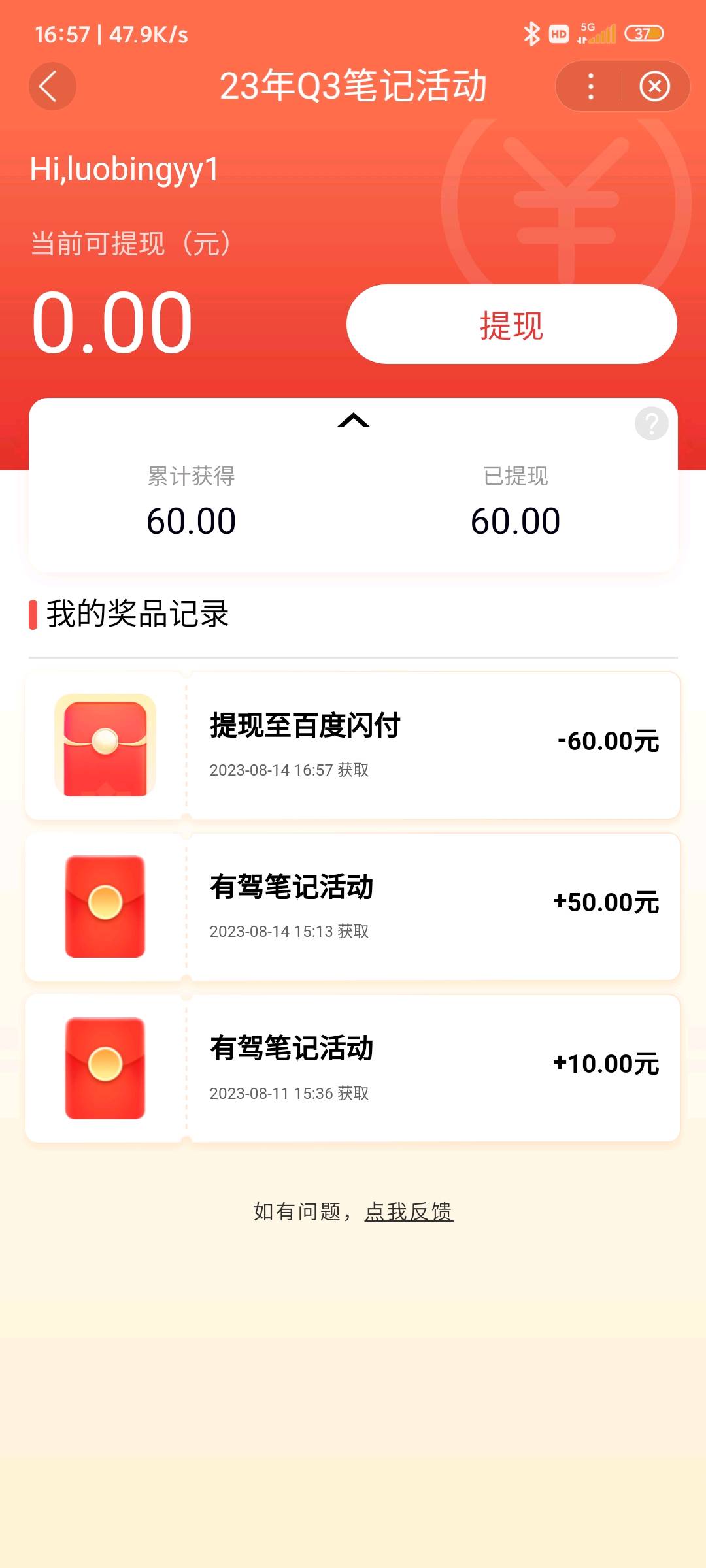Tap the 提现 withdraw button
The image size is (706, 1568).
[511, 325]
